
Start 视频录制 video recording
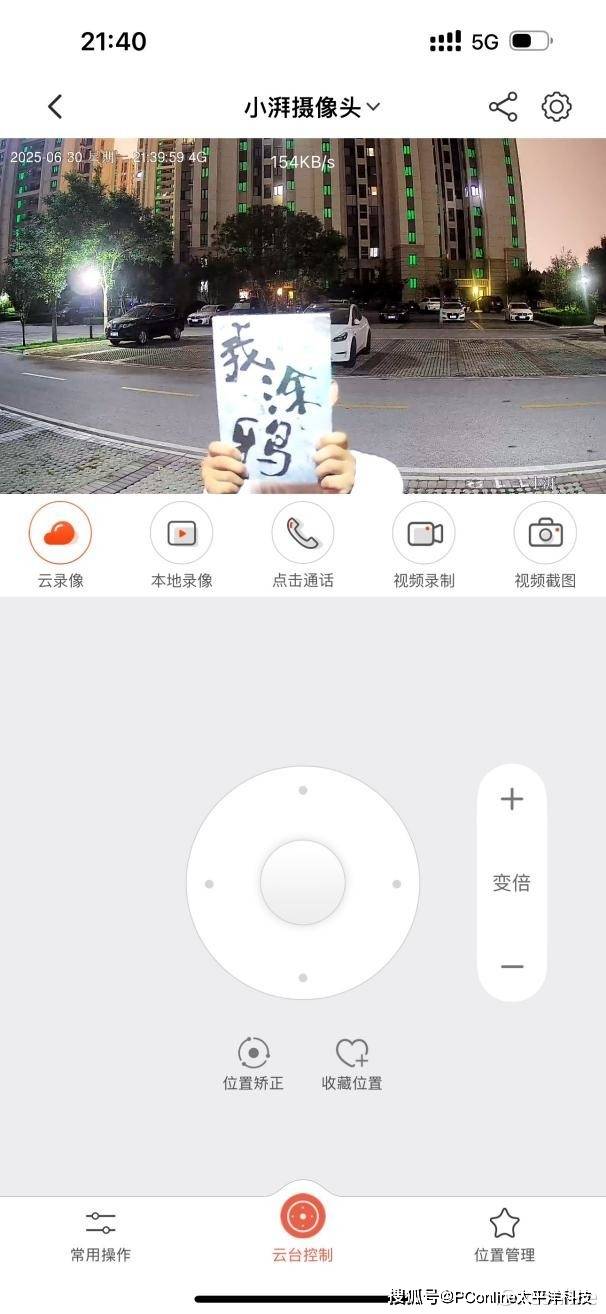pos(424,534)
